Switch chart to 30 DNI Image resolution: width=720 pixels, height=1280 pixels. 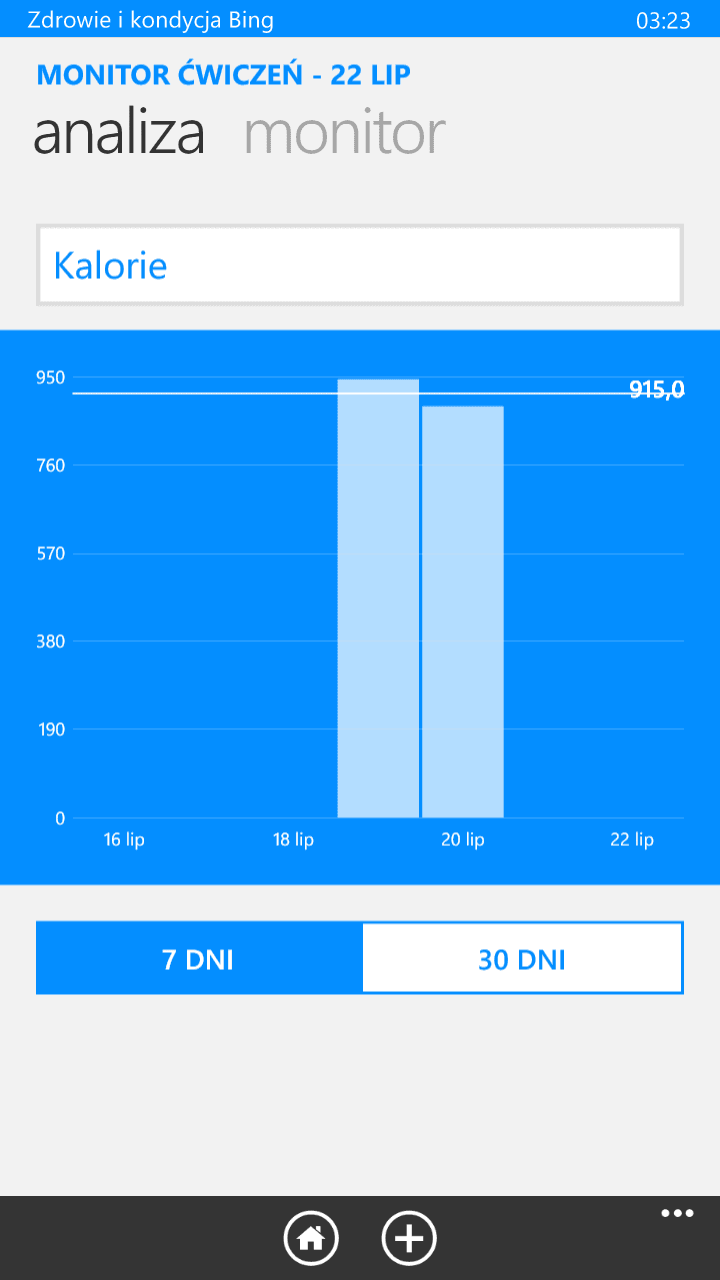tap(522, 959)
